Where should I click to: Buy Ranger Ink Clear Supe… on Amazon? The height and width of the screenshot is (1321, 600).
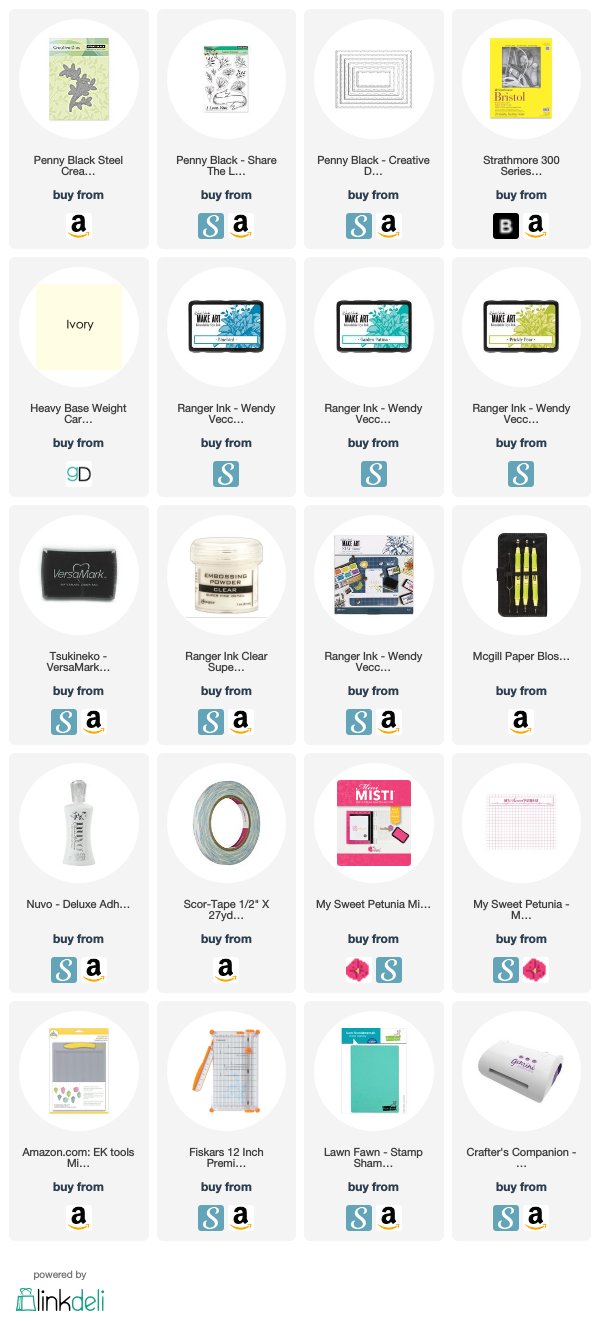tap(241, 722)
